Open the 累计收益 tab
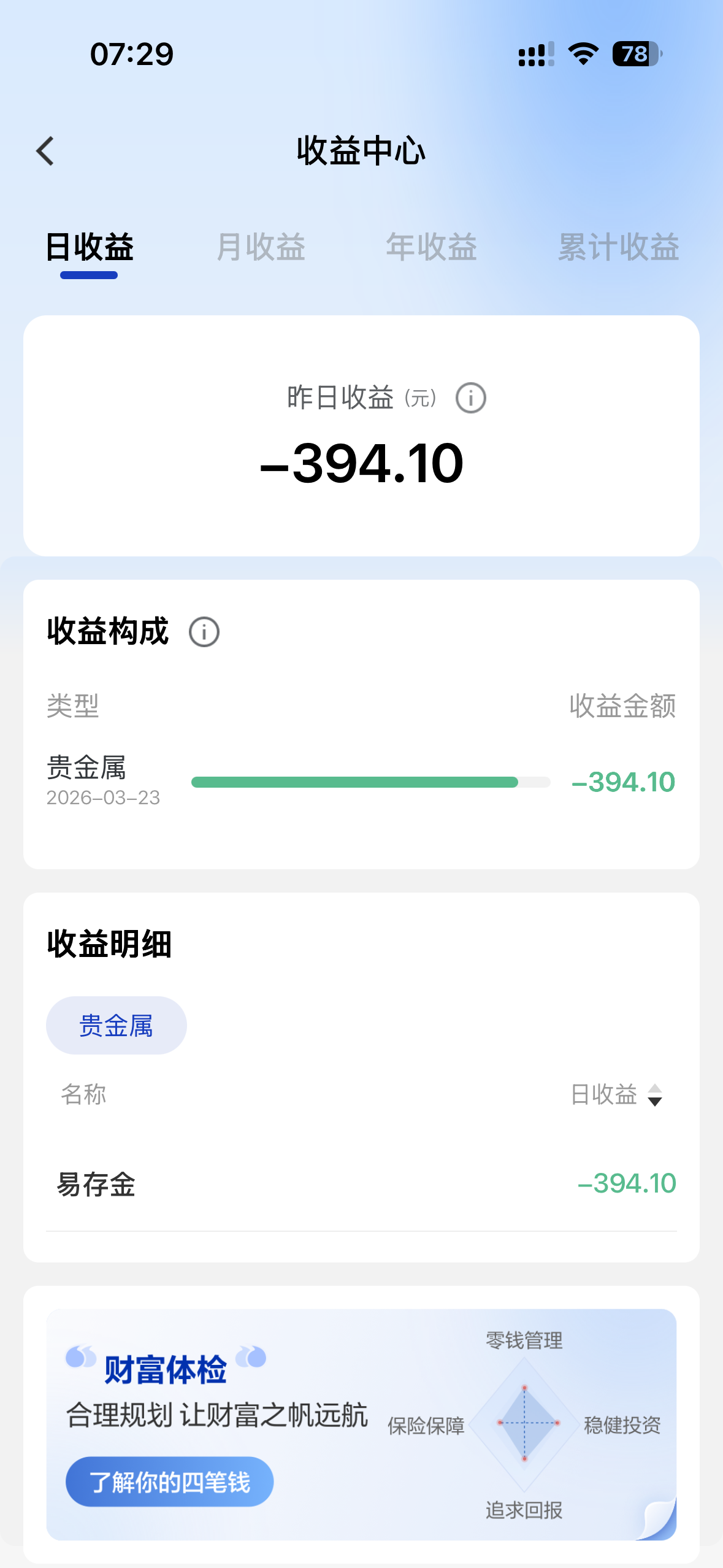 pyautogui.click(x=618, y=247)
